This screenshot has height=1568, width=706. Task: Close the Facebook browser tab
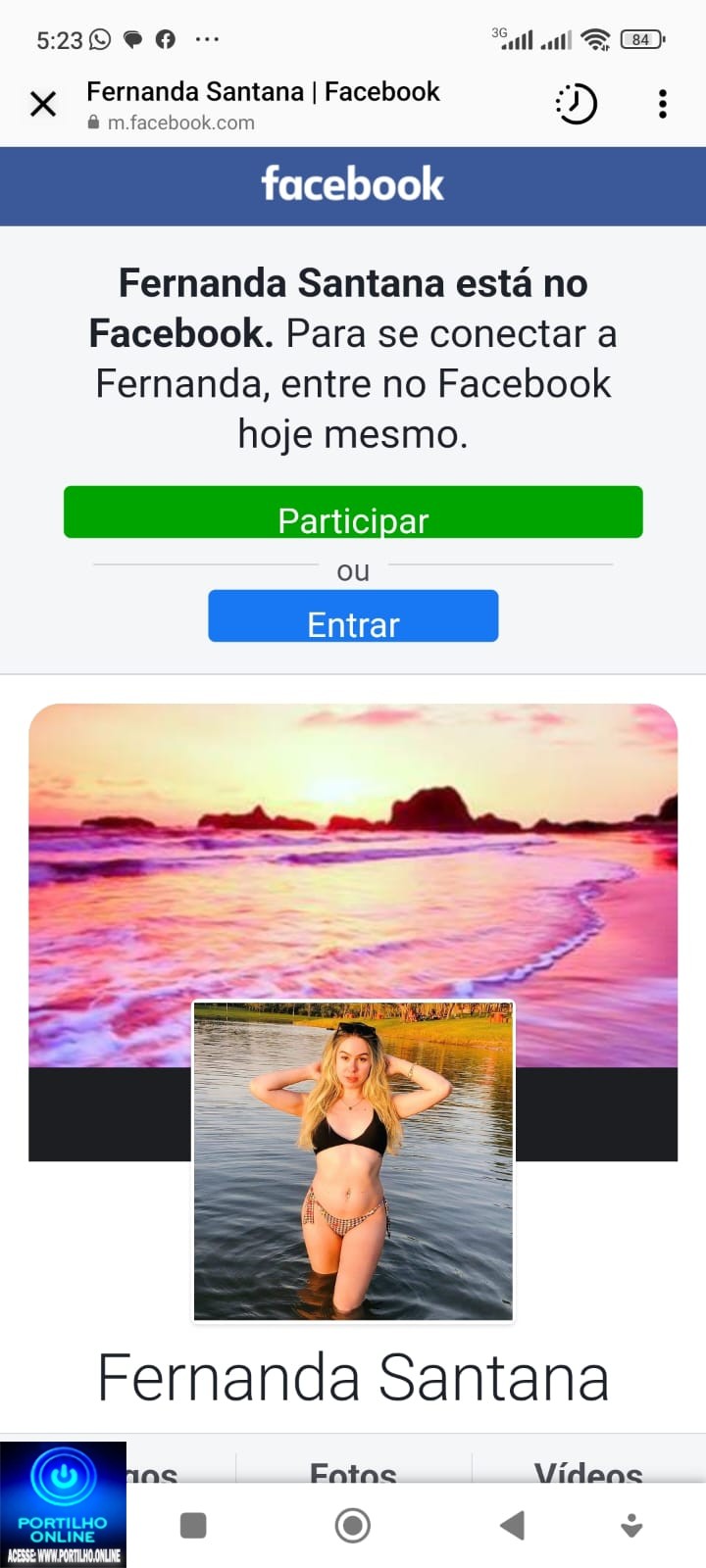tap(43, 104)
